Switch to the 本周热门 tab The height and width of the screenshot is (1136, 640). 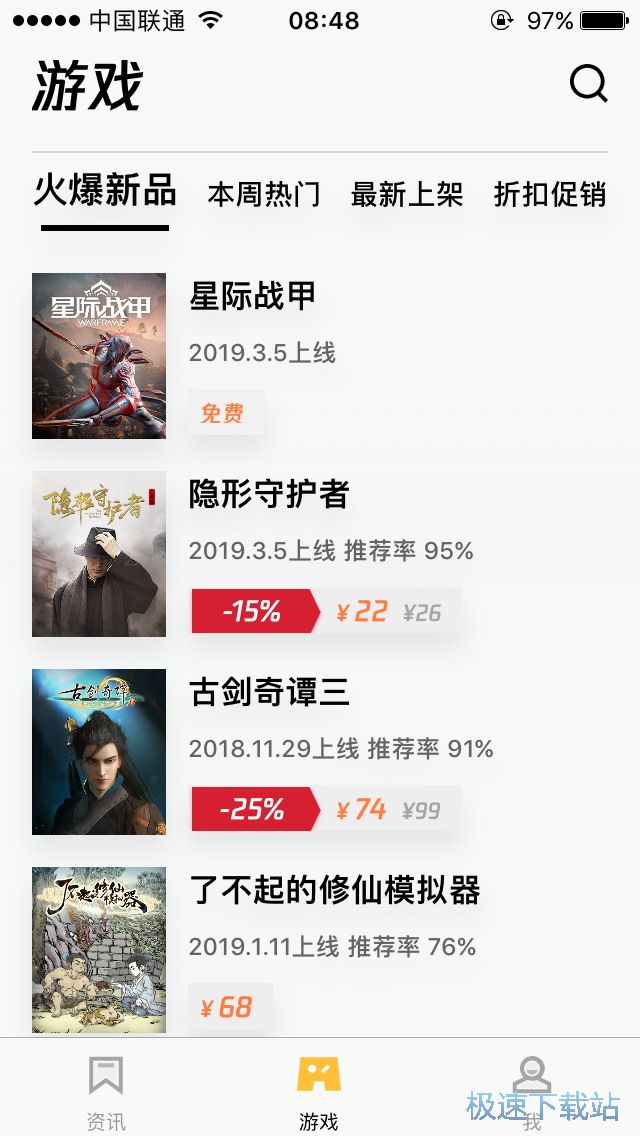click(264, 194)
